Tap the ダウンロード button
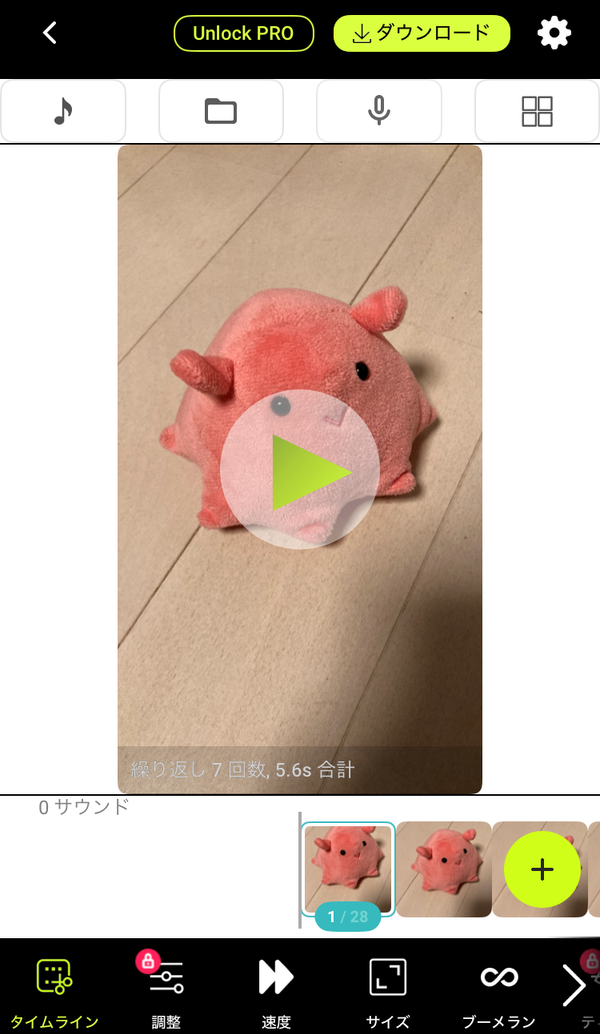600x1034 pixels. click(x=422, y=34)
